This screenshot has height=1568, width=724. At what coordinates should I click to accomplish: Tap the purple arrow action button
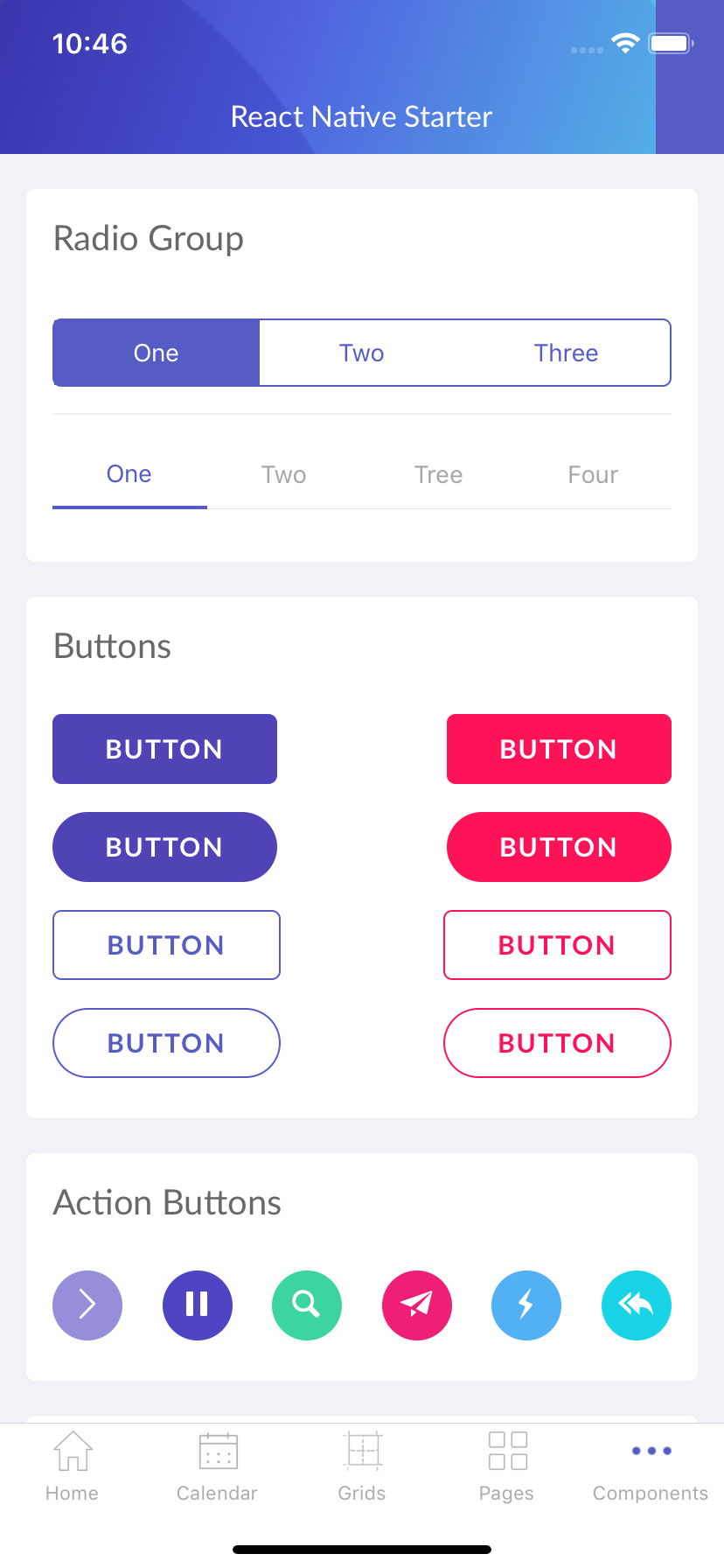point(87,1305)
